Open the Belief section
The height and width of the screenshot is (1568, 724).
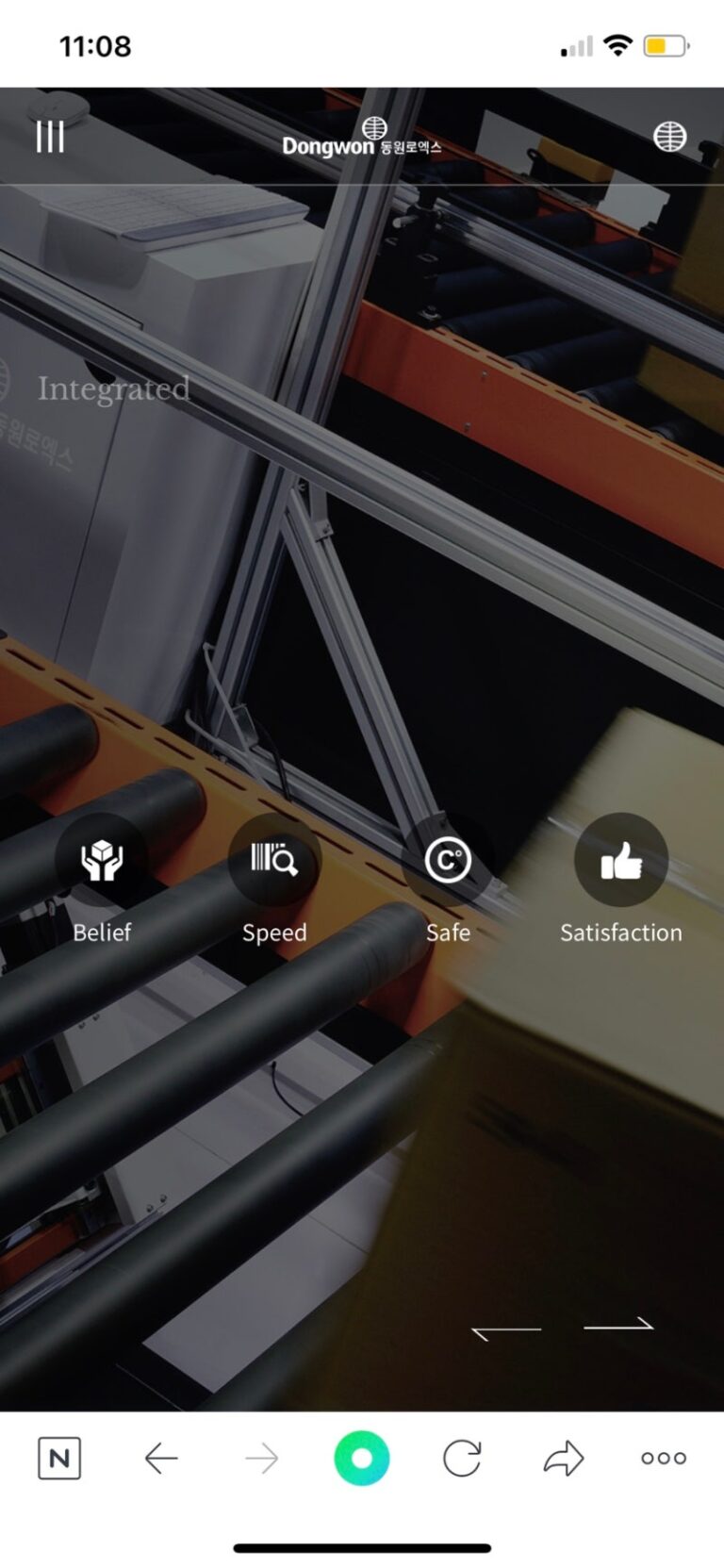(102, 860)
